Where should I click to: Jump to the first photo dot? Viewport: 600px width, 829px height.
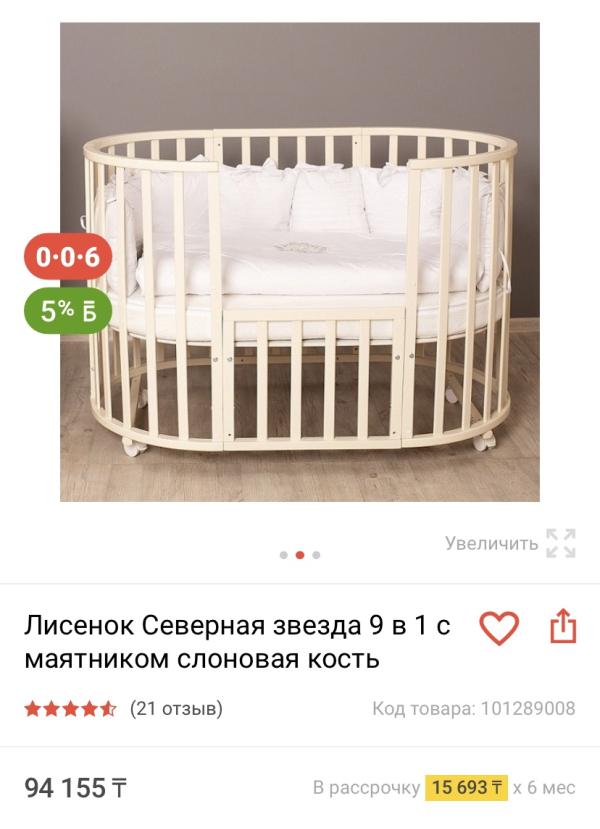click(x=284, y=555)
